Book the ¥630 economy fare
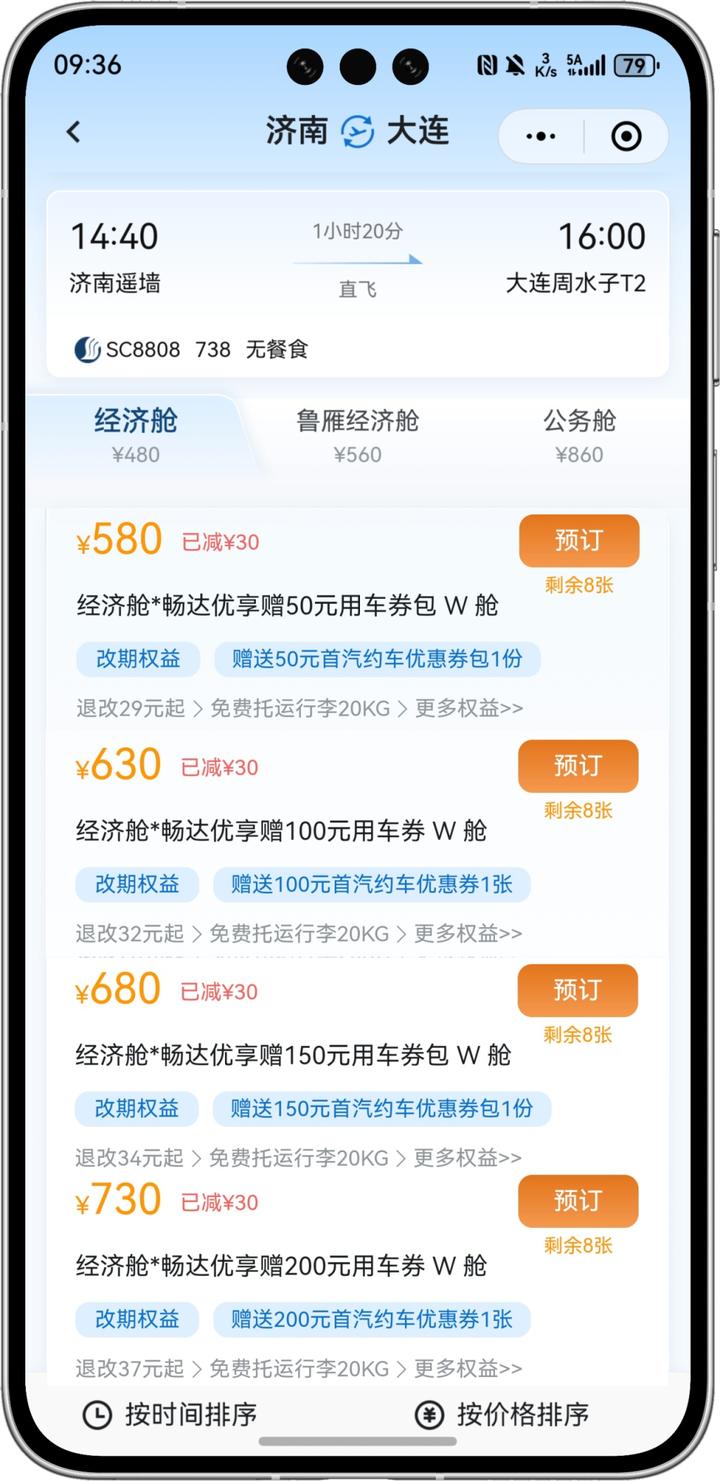 click(x=577, y=766)
